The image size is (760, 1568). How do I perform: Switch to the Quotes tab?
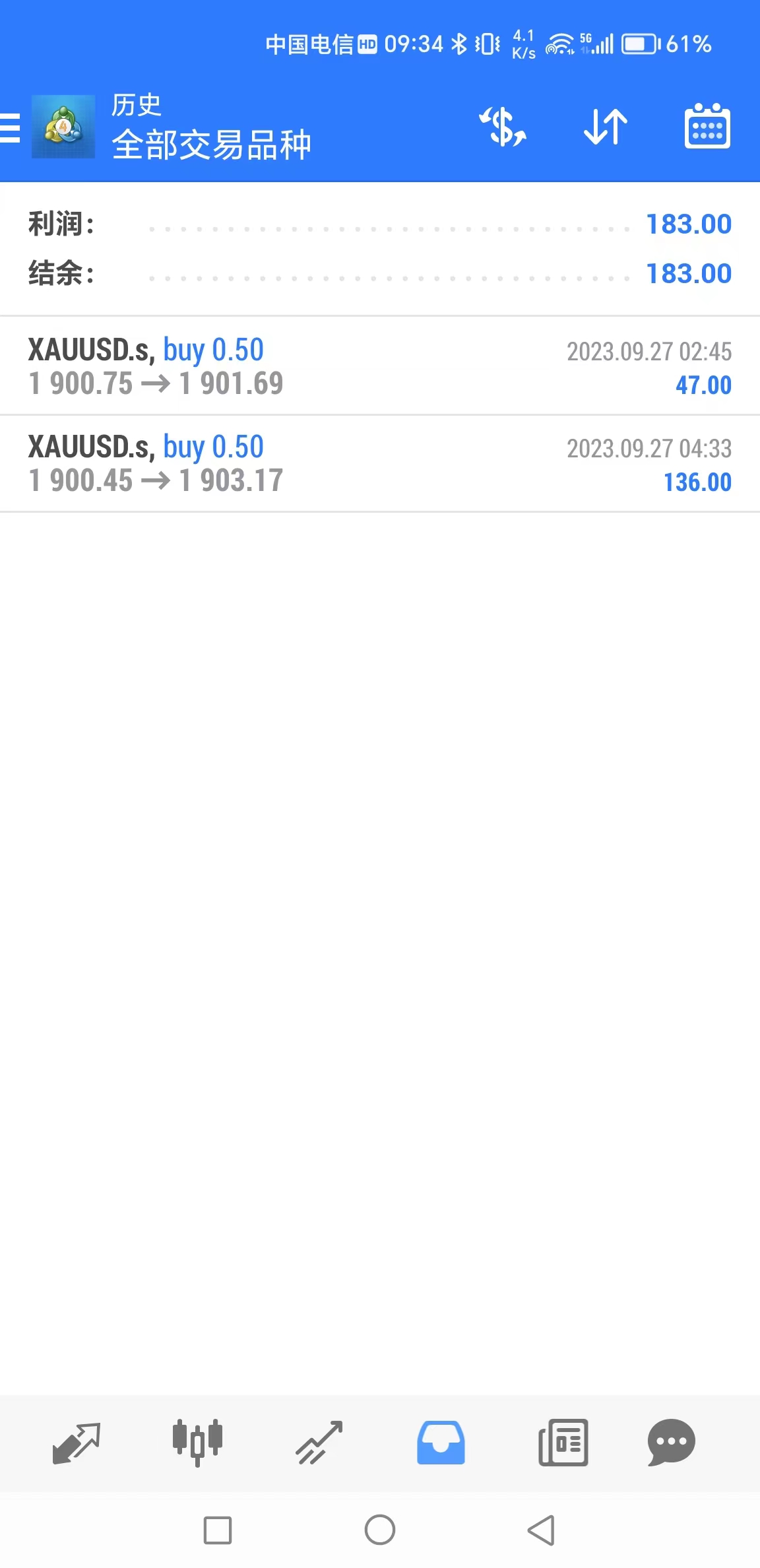(76, 1443)
